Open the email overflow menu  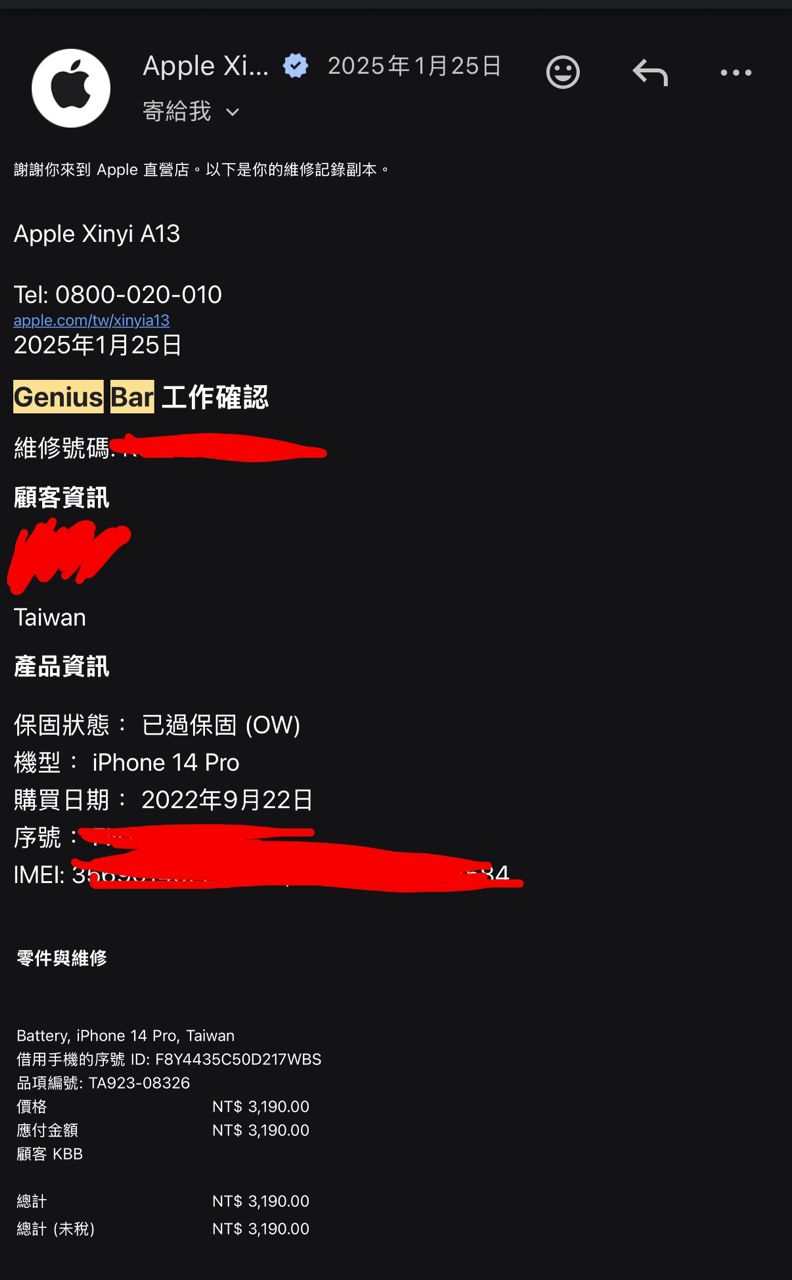point(736,72)
